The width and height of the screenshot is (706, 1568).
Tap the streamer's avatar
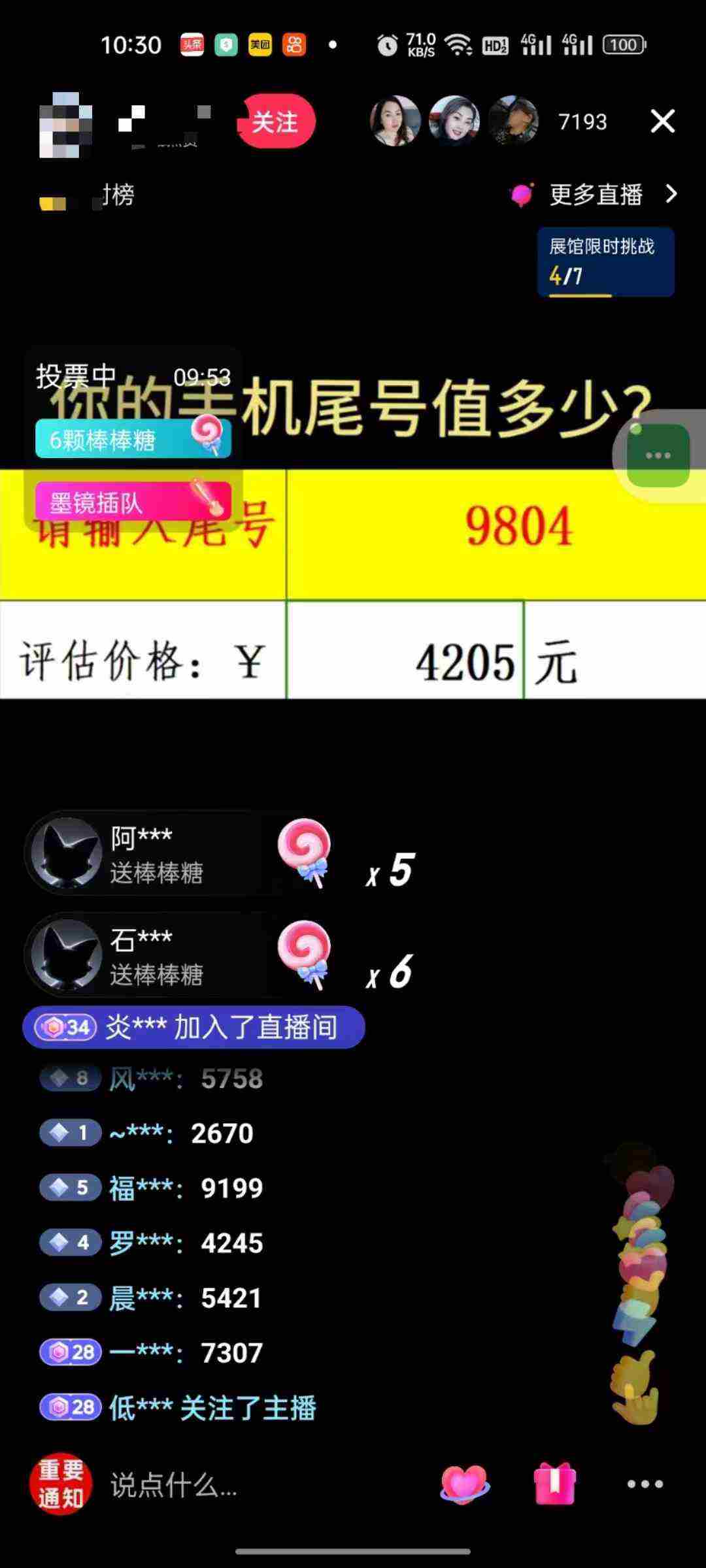coord(65,124)
